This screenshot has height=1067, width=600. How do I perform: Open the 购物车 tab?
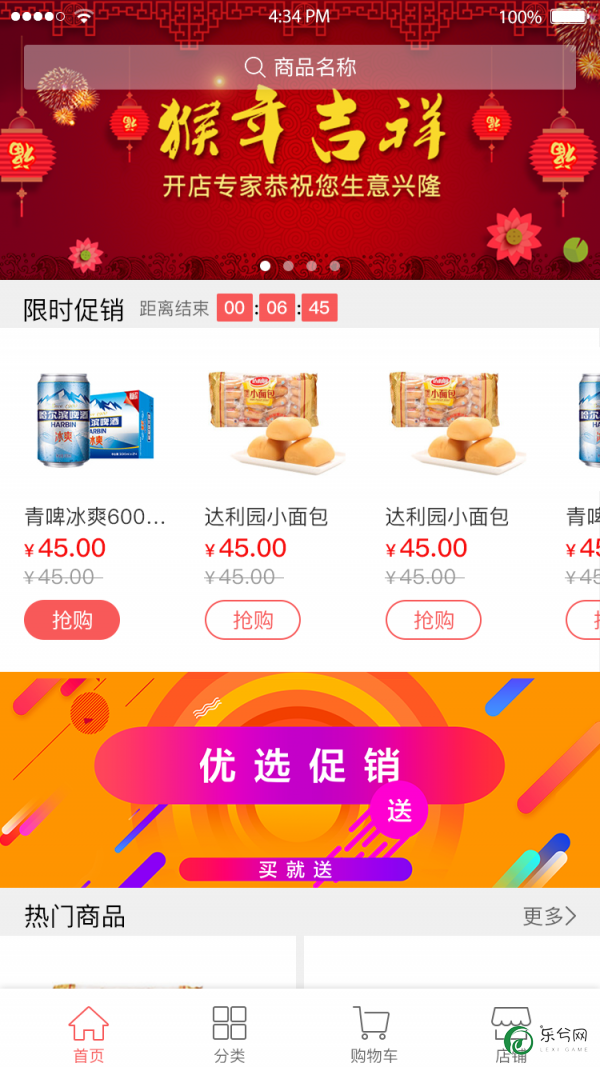pos(372,1034)
